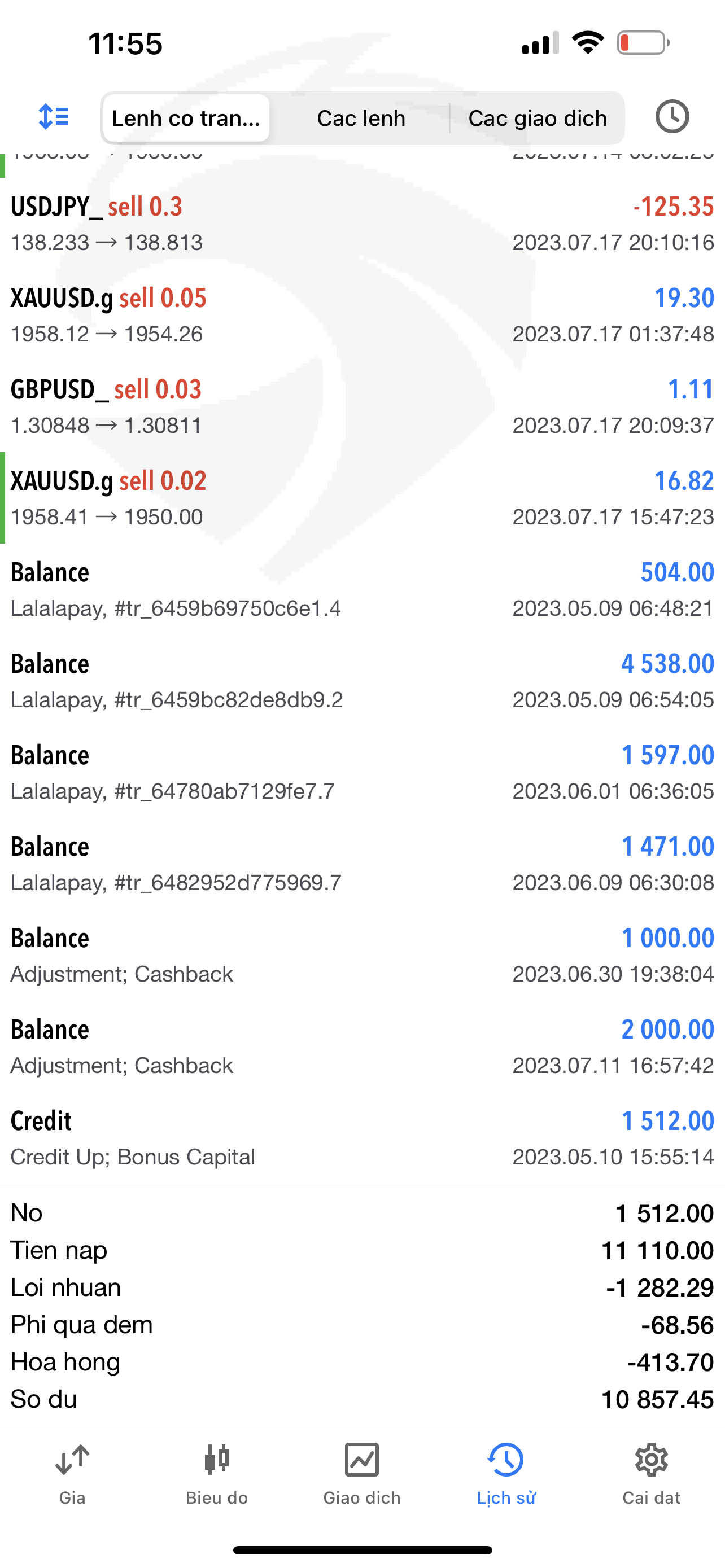
Task: Switch to the Bieu do tab
Action: pos(217,1473)
